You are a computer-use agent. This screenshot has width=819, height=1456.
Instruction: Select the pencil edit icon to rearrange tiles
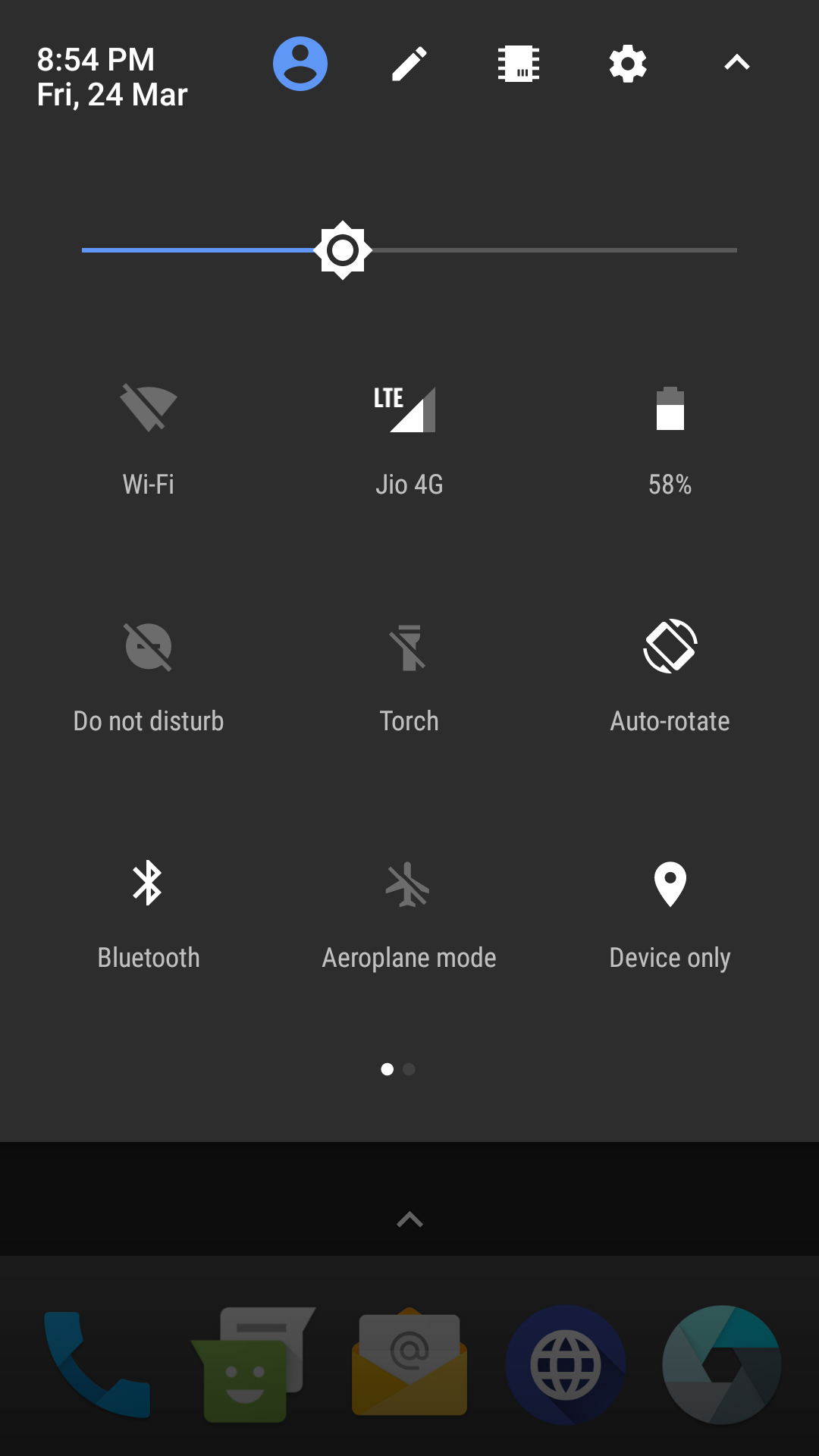coord(409,63)
